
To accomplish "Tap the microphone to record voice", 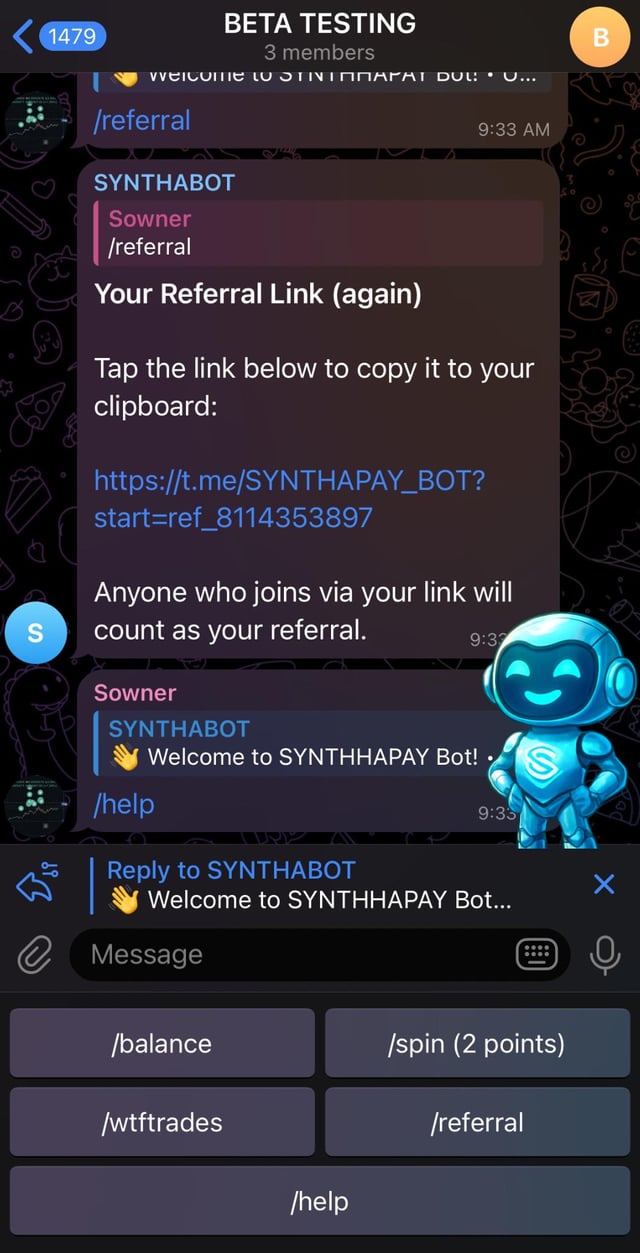I will [604, 956].
